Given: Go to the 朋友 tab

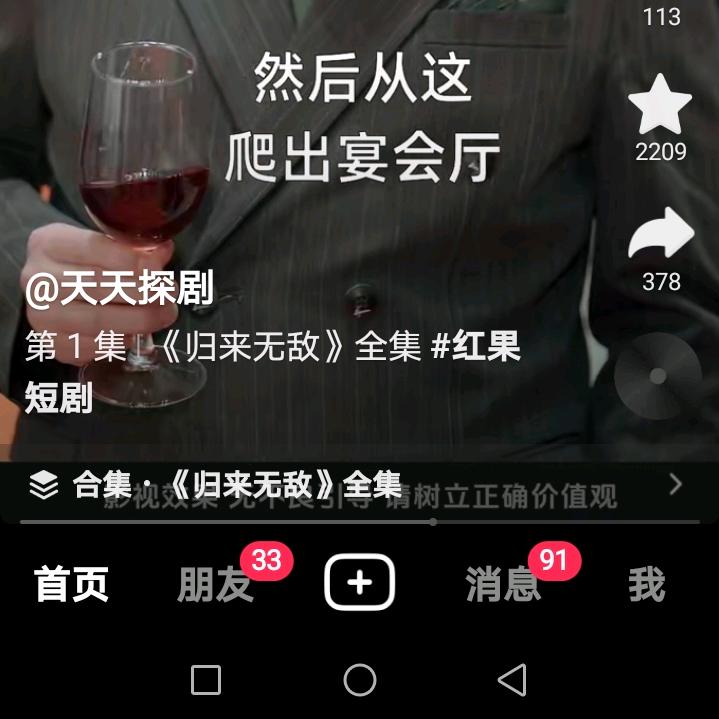Looking at the screenshot, I should point(215,584).
